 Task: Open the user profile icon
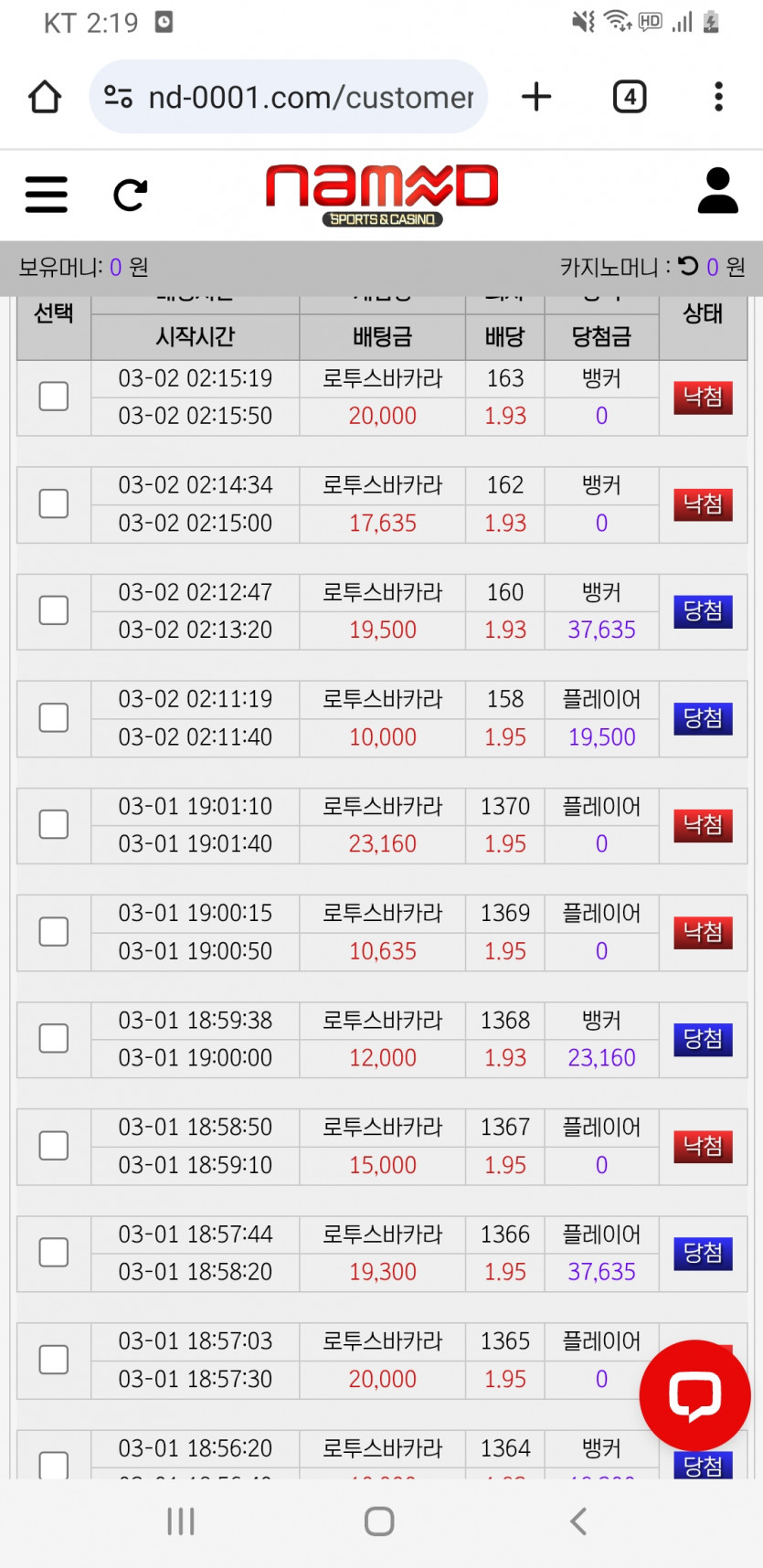point(717,191)
